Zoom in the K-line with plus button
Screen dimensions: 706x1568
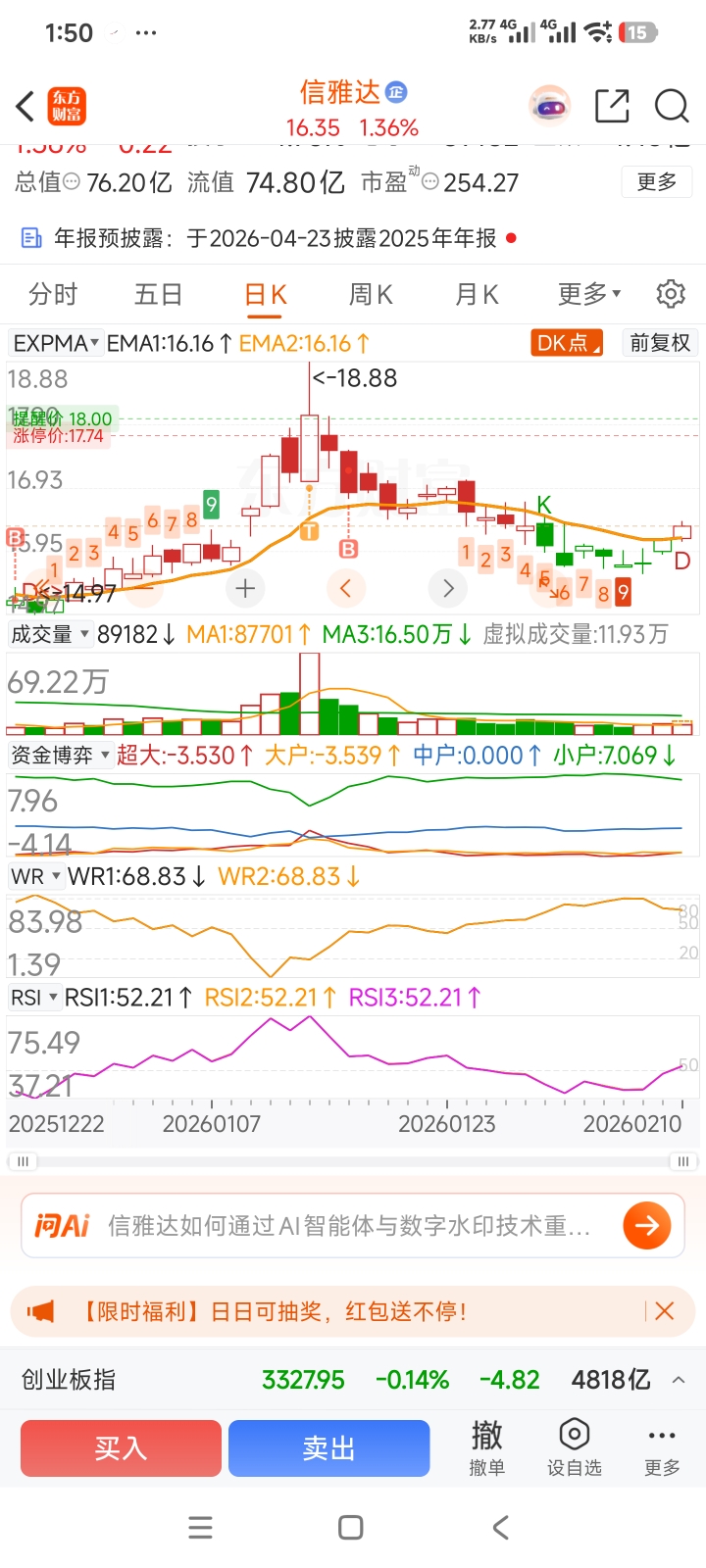[x=245, y=588]
